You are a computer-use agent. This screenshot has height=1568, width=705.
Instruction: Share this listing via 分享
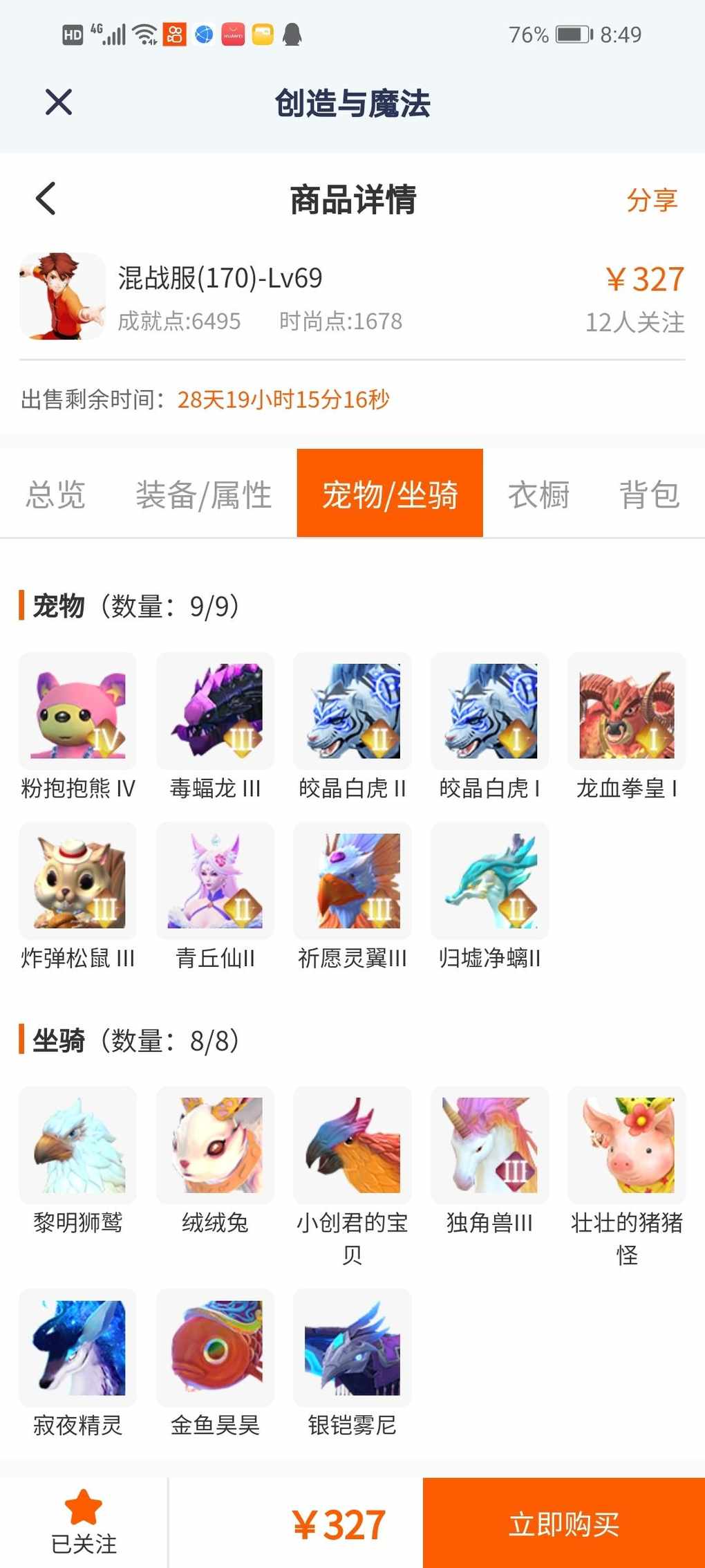[651, 200]
